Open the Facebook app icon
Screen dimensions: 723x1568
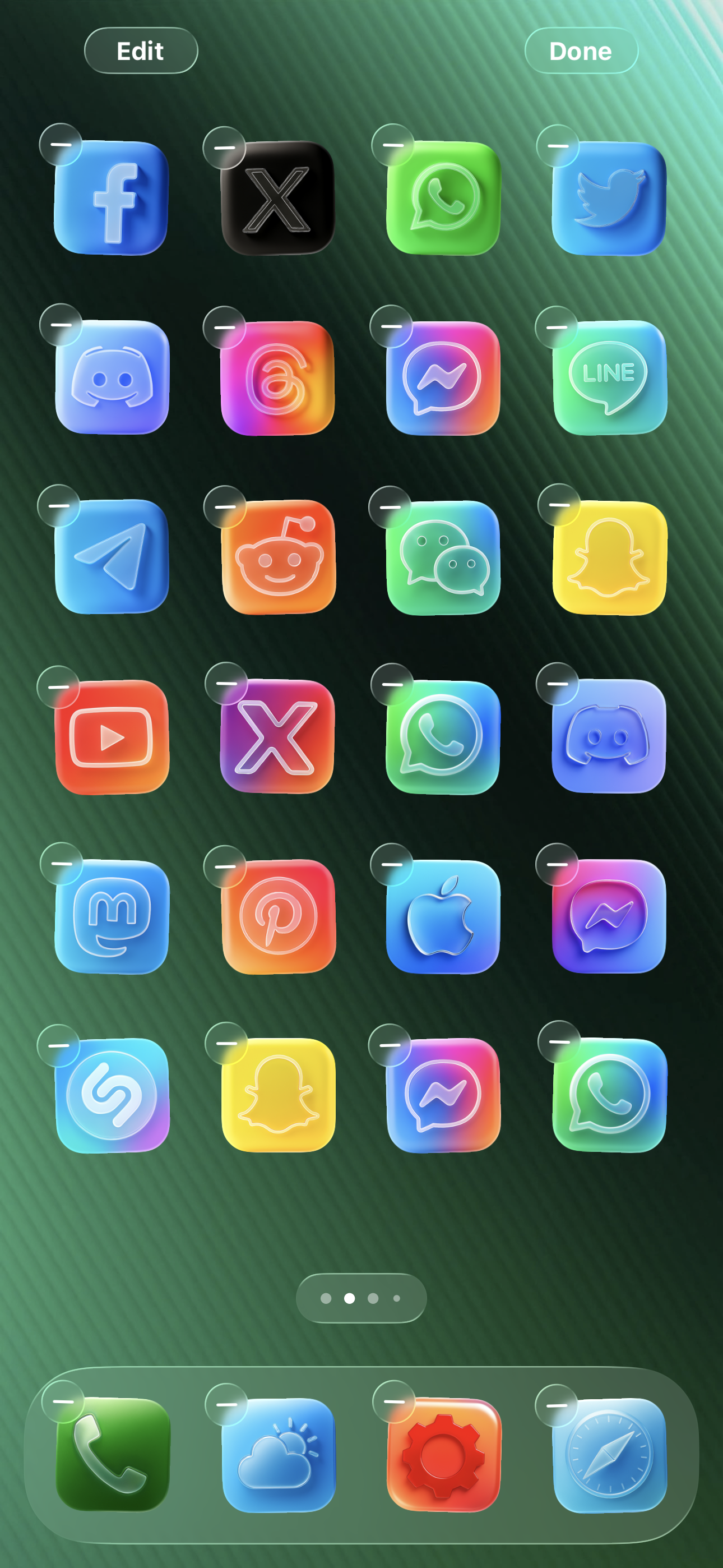112,199
